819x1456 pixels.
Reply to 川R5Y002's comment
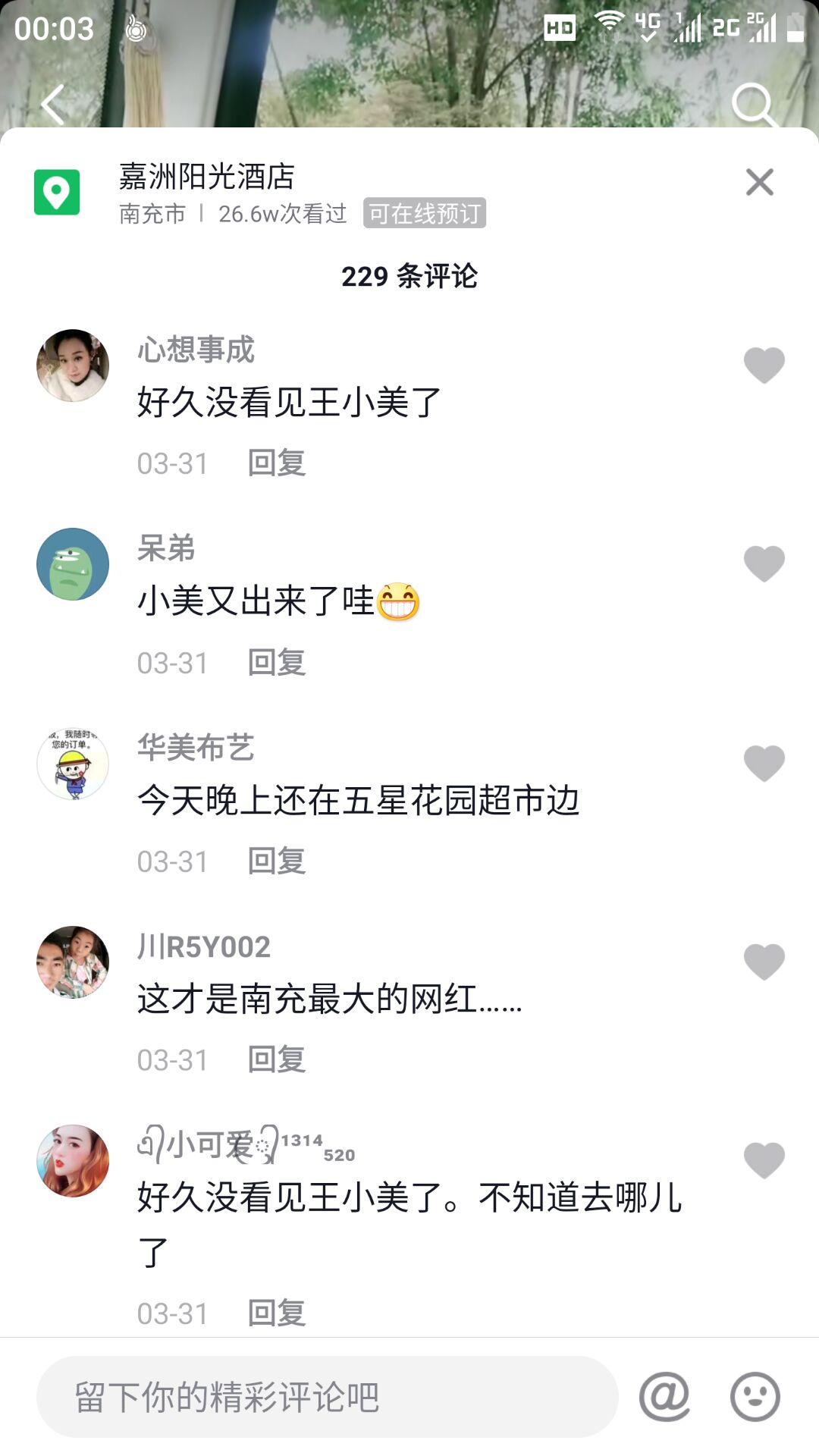tap(276, 1059)
